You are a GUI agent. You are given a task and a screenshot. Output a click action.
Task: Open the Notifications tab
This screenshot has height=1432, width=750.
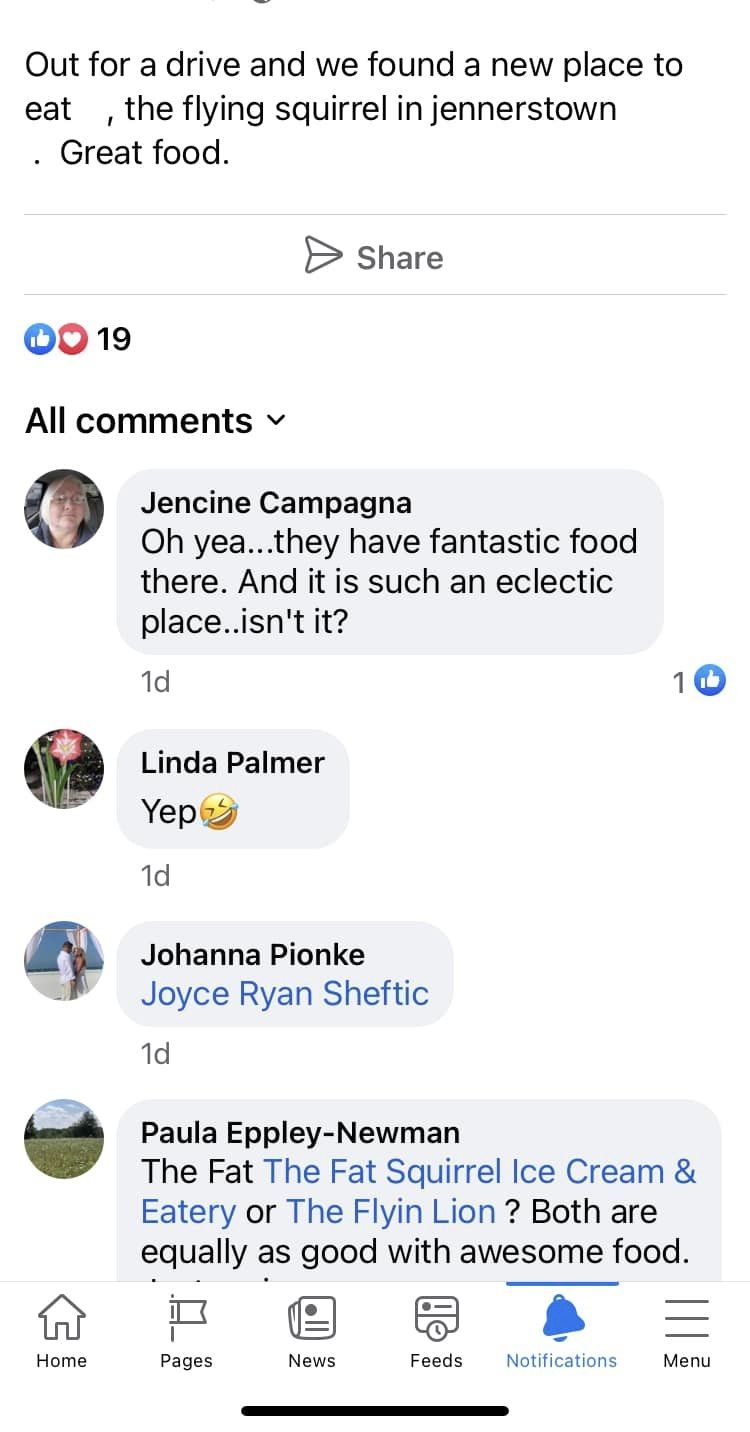(x=562, y=1331)
